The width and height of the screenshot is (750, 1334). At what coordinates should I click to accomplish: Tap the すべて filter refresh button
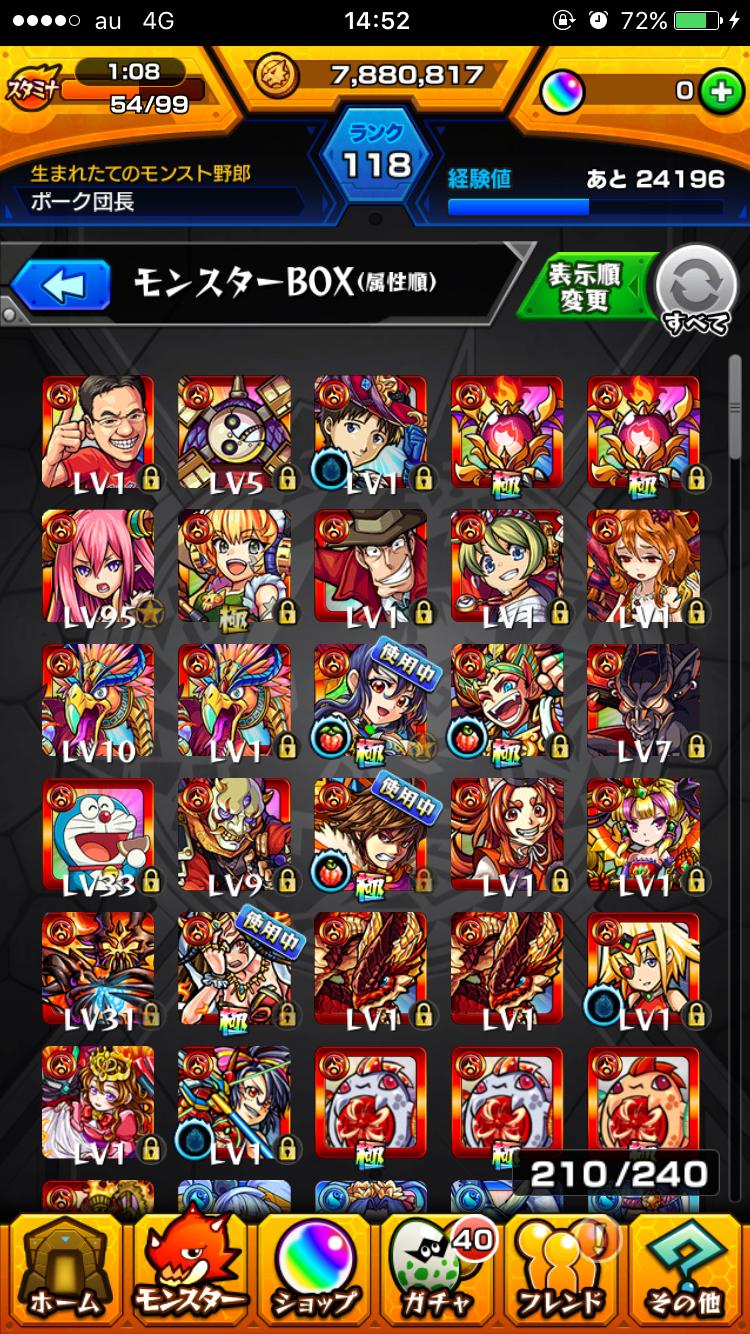point(695,287)
